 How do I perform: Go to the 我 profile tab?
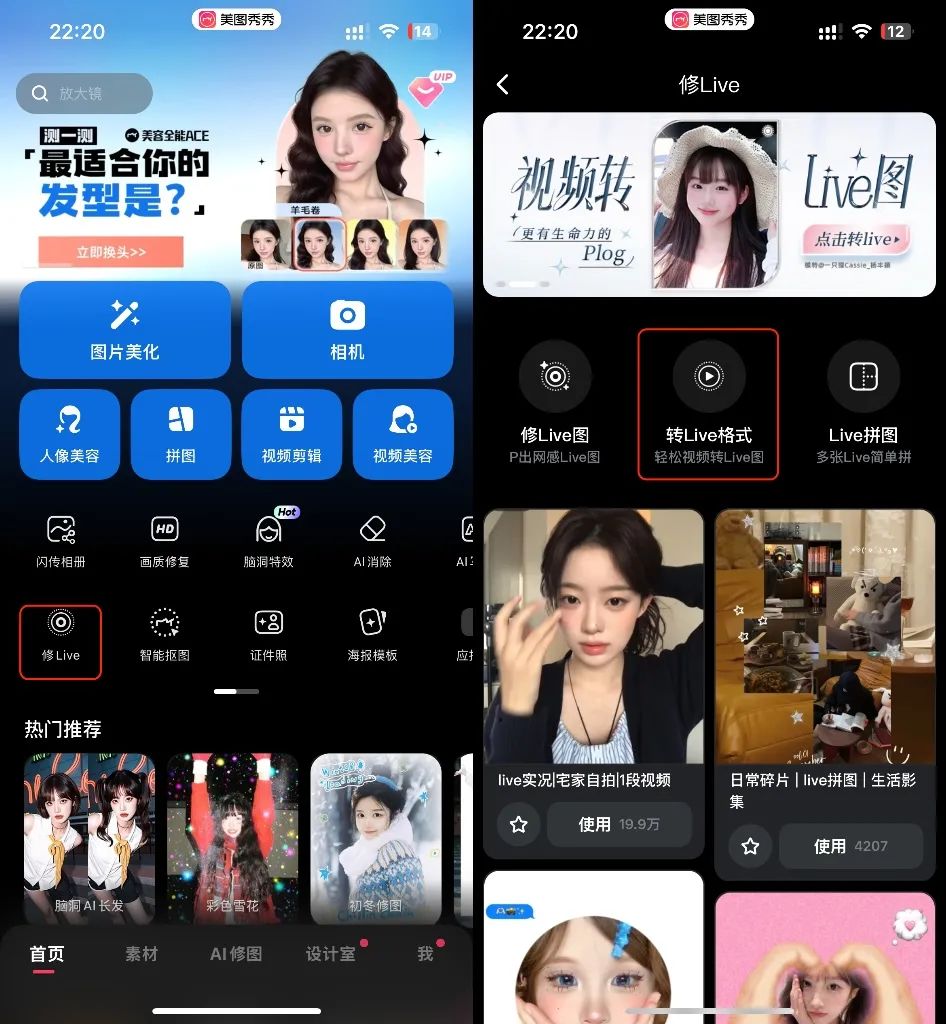425,954
